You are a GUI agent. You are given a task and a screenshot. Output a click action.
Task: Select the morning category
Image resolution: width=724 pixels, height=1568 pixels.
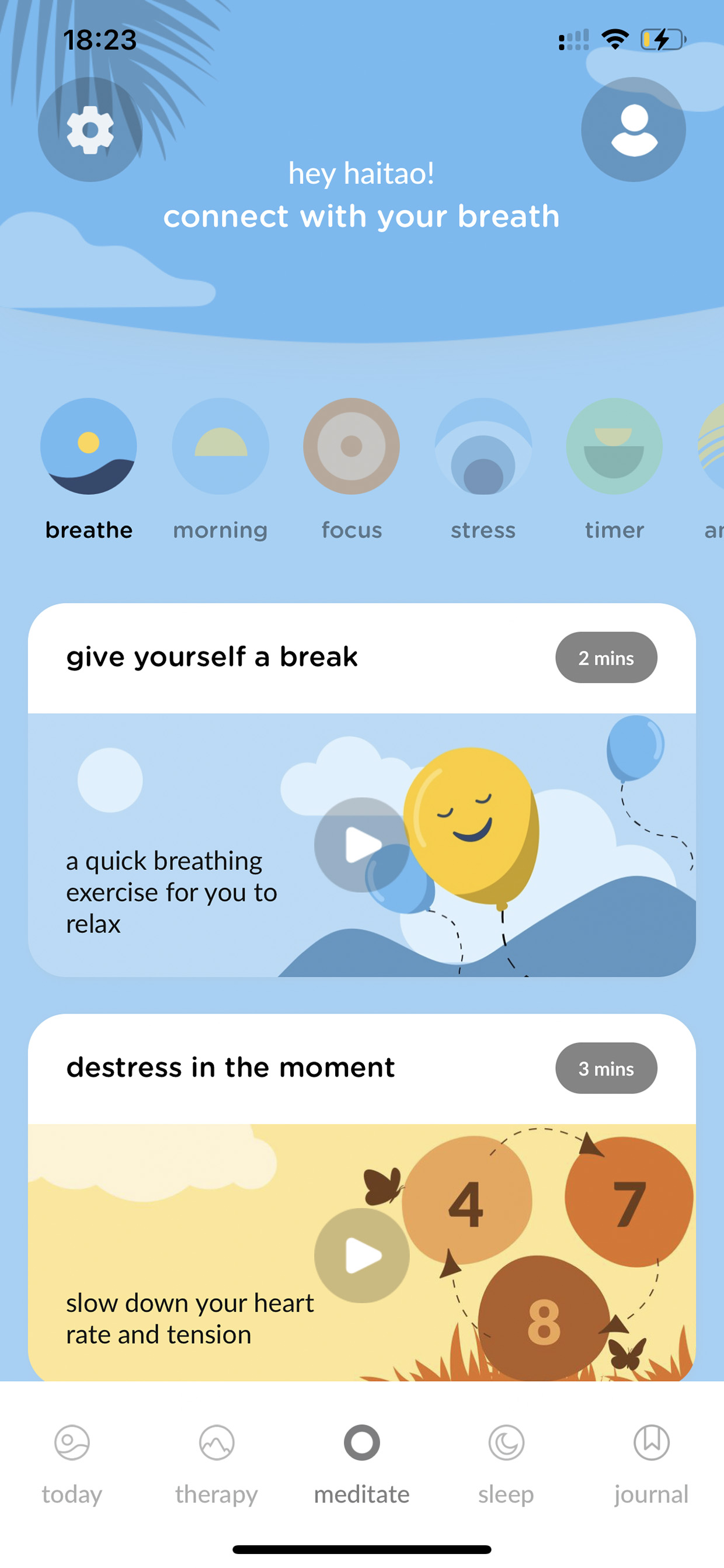pyautogui.click(x=220, y=470)
